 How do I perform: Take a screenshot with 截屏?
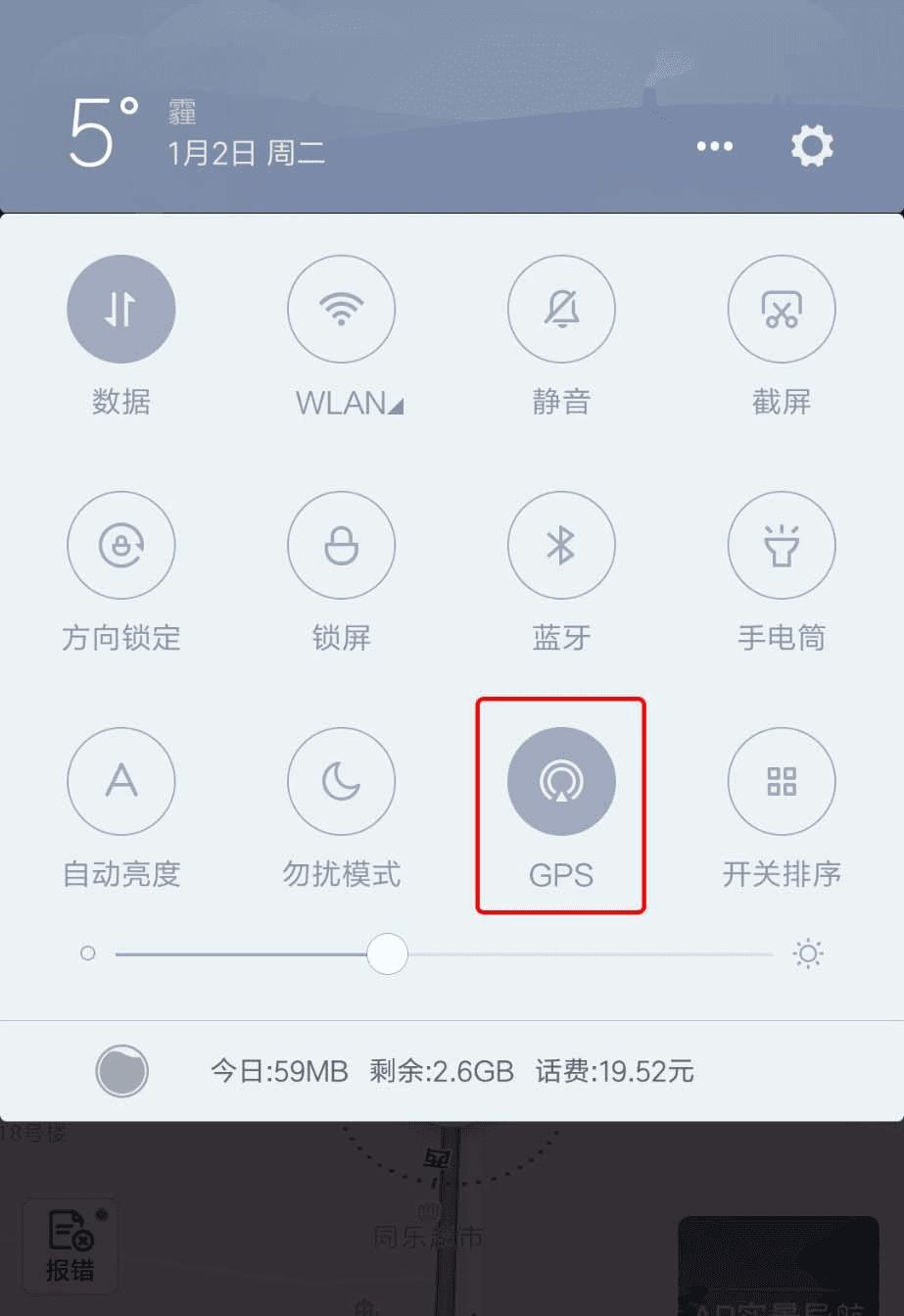[x=782, y=310]
